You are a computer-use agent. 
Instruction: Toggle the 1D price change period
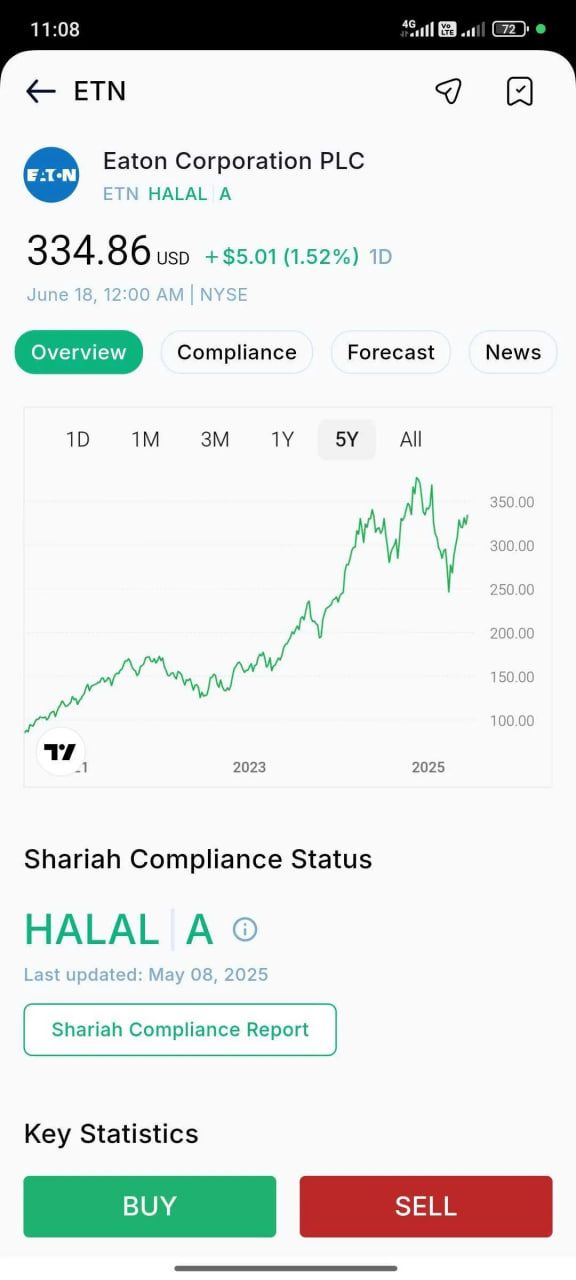point(381,257)
